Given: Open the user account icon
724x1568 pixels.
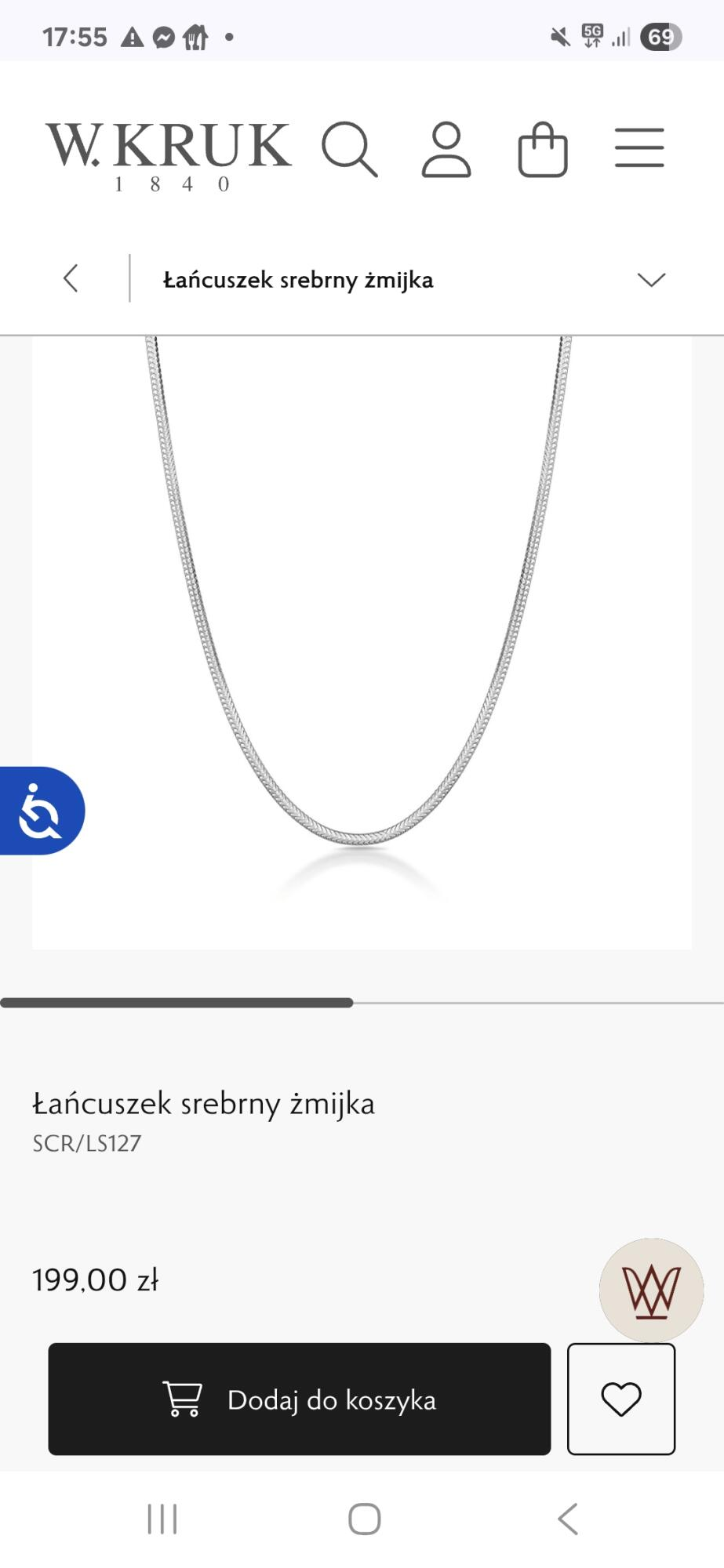Looking at the screenshot, I should (446, 149).
